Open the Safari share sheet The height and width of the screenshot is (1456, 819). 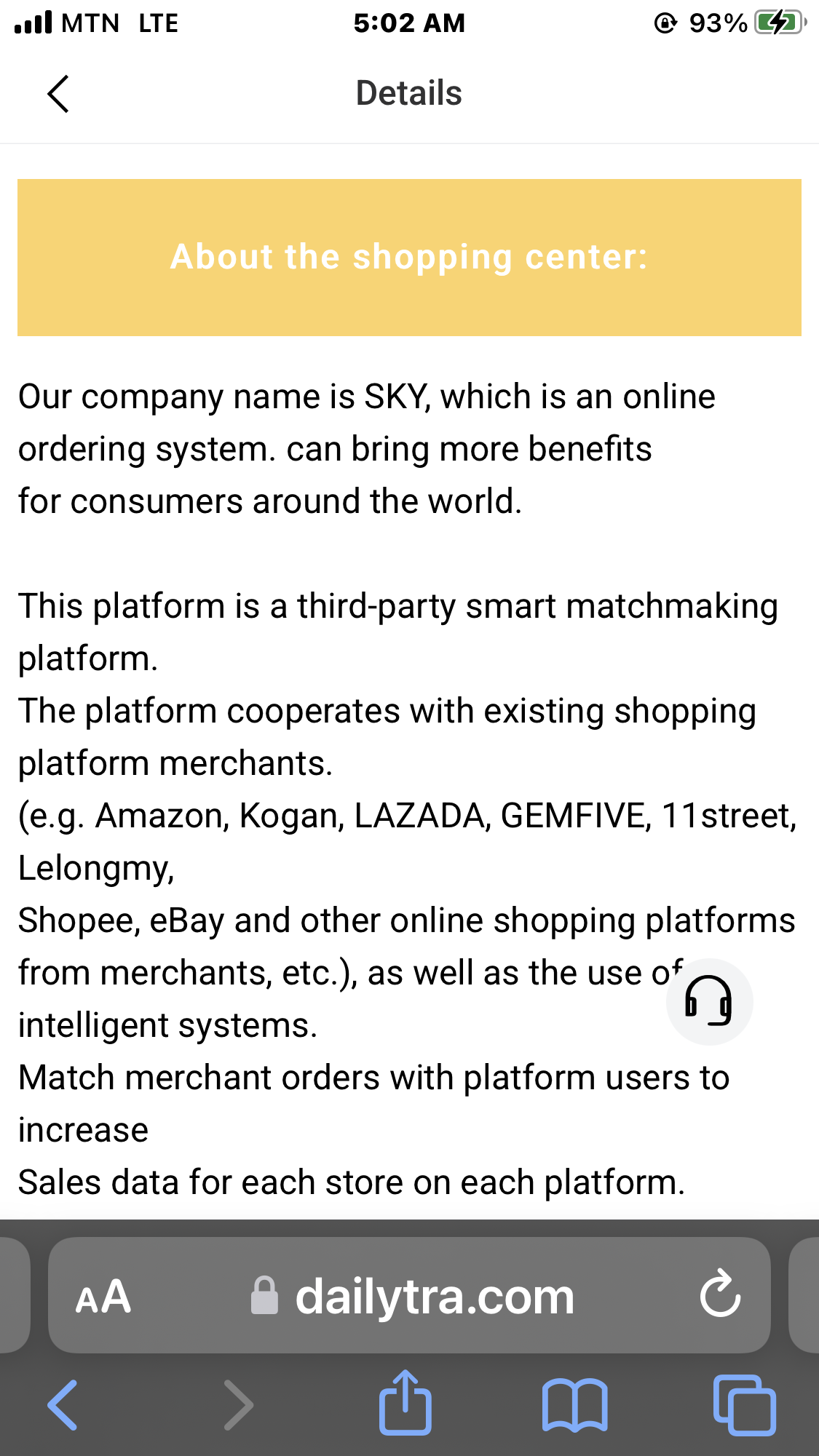(405, 1402)
